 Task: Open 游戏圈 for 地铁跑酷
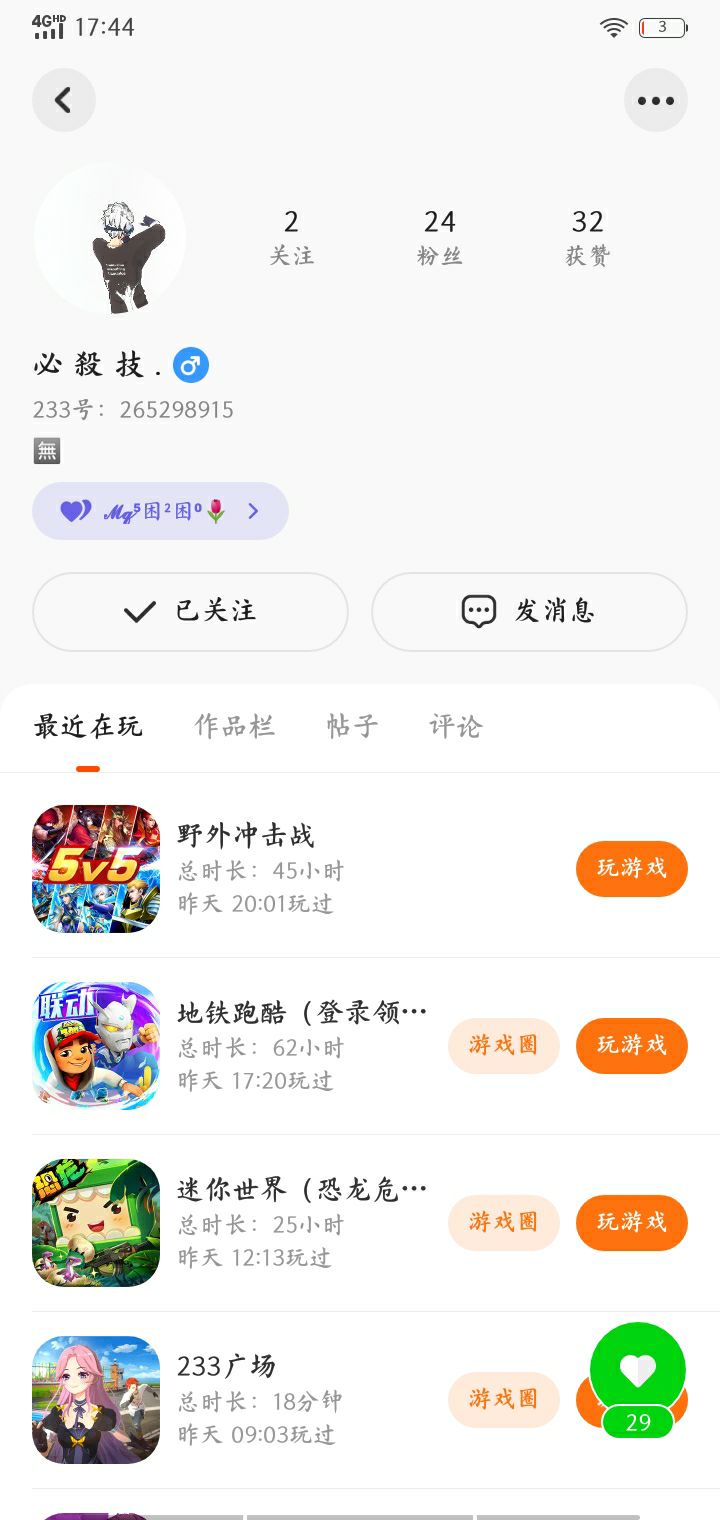(x=503, y=1045)
